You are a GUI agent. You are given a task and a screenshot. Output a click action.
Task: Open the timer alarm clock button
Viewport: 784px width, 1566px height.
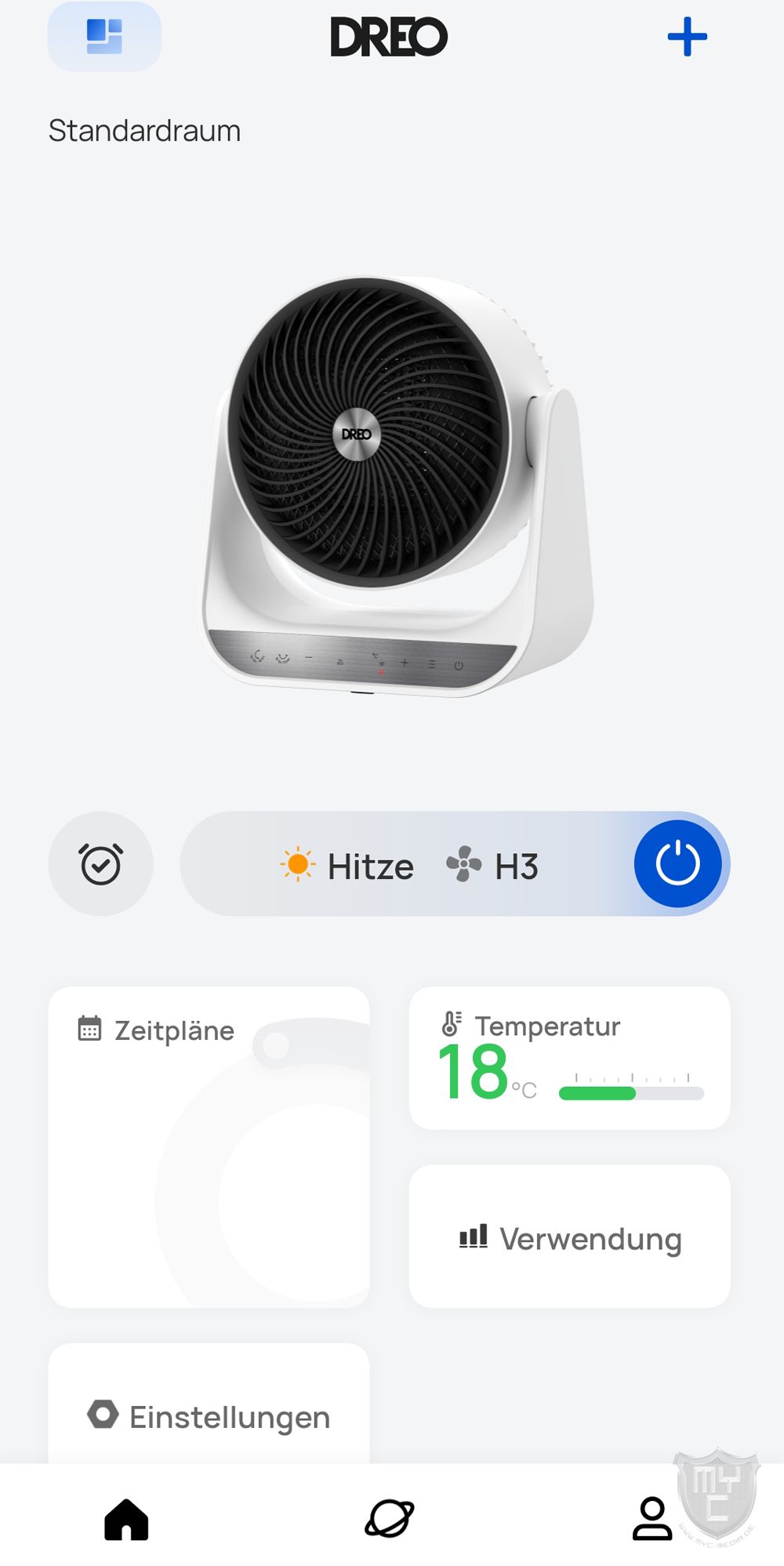click(101, 864)
